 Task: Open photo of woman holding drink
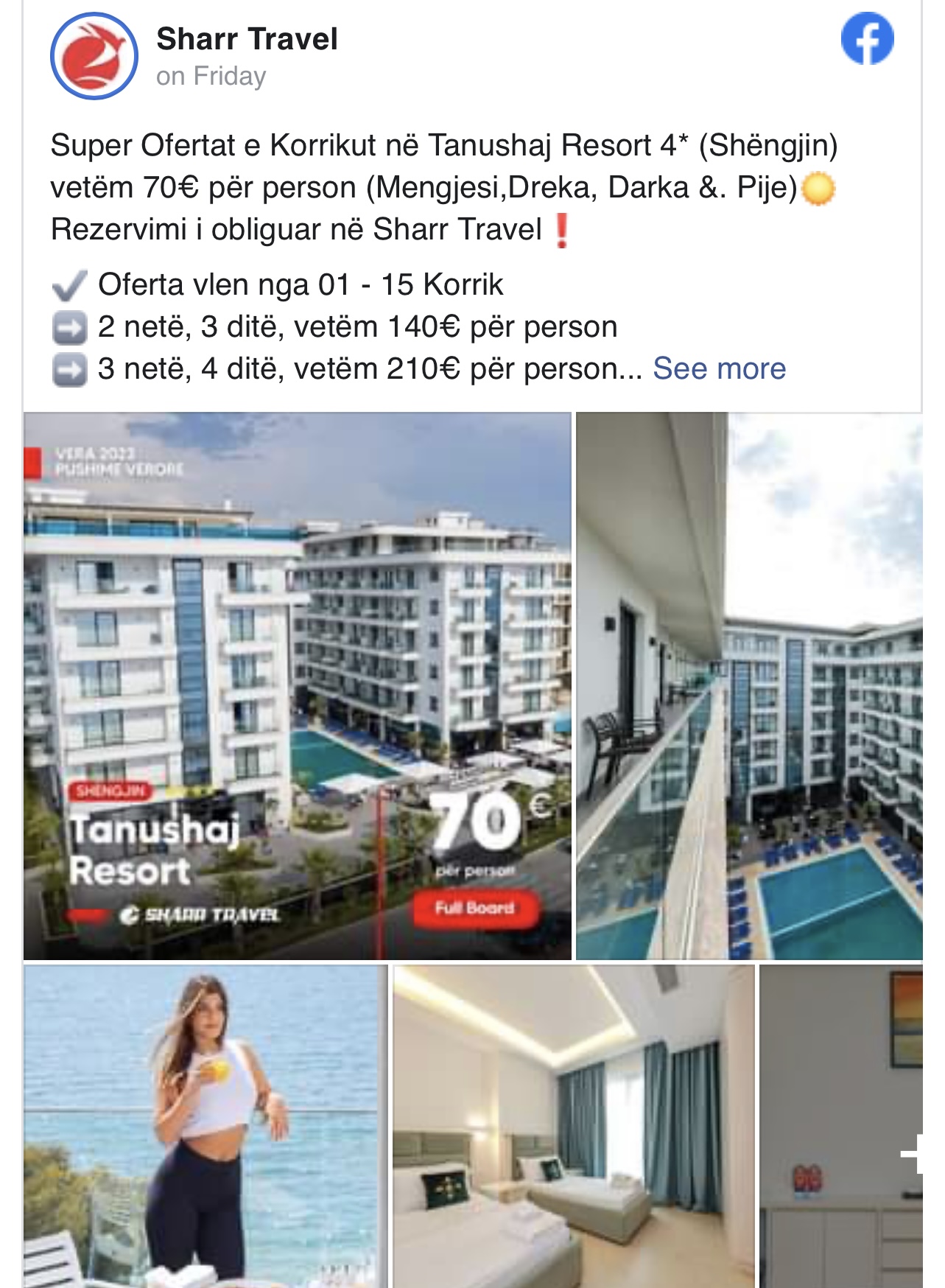point(205,1126)
